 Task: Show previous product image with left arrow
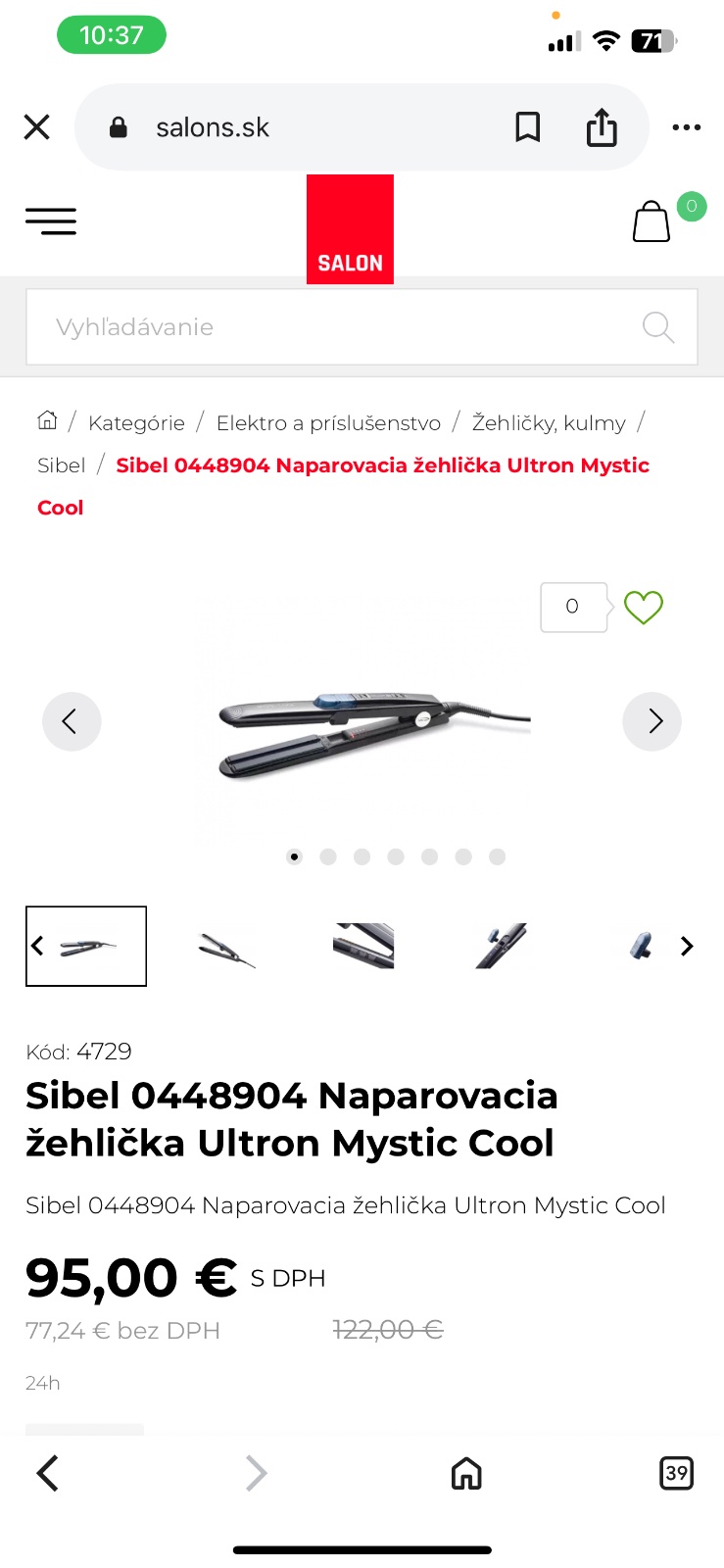72,722
